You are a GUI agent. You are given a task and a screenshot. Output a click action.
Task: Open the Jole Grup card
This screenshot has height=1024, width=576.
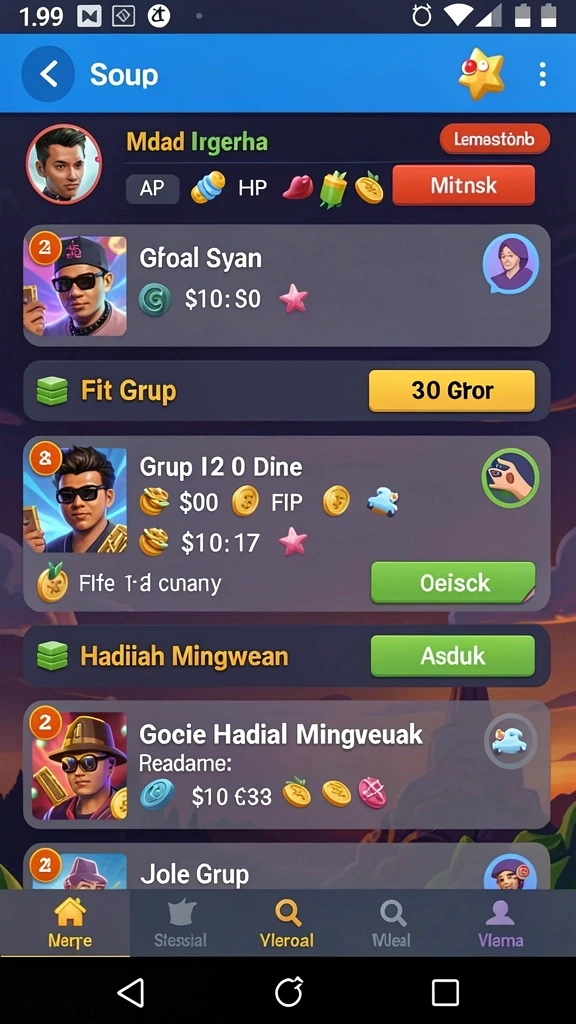[x=287, y=866]
